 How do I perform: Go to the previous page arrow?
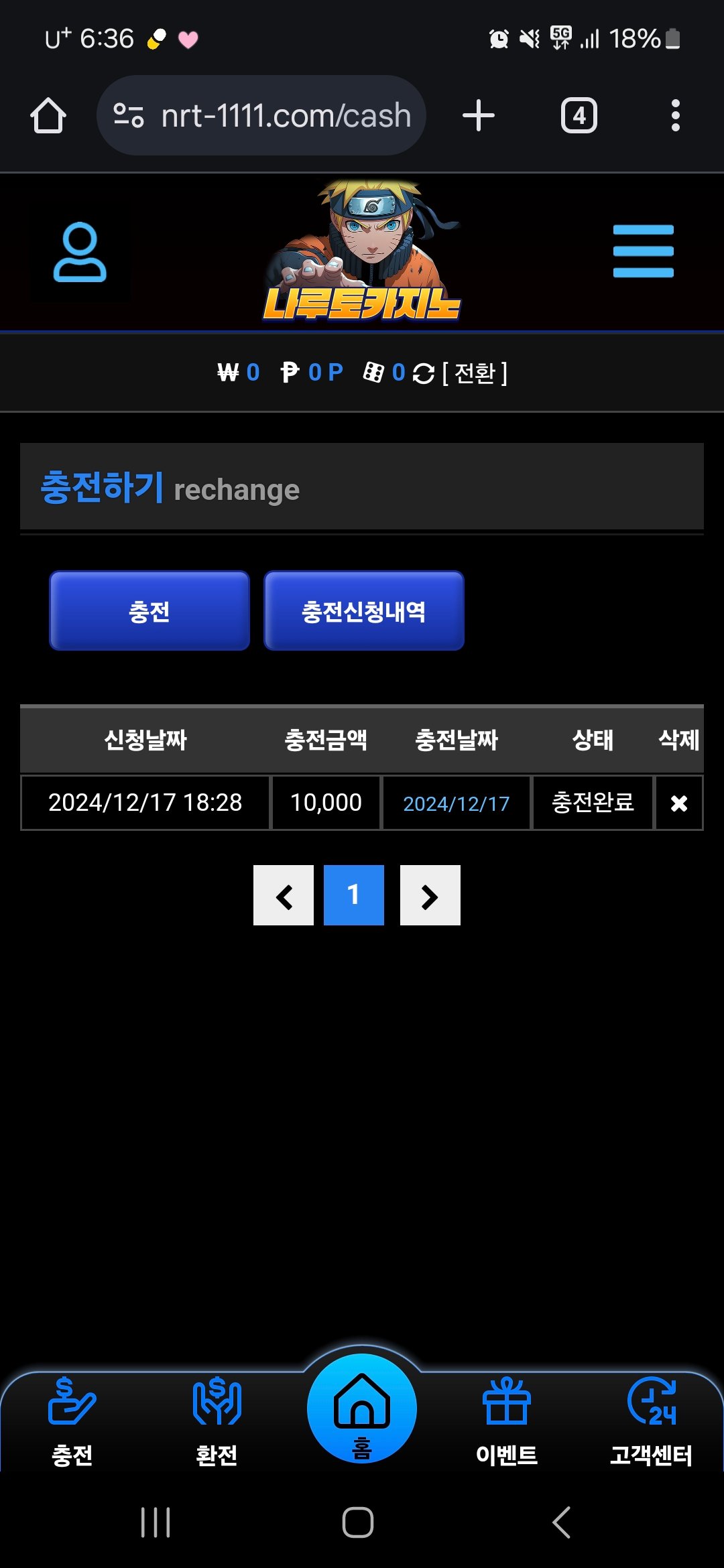pos(284,895)
